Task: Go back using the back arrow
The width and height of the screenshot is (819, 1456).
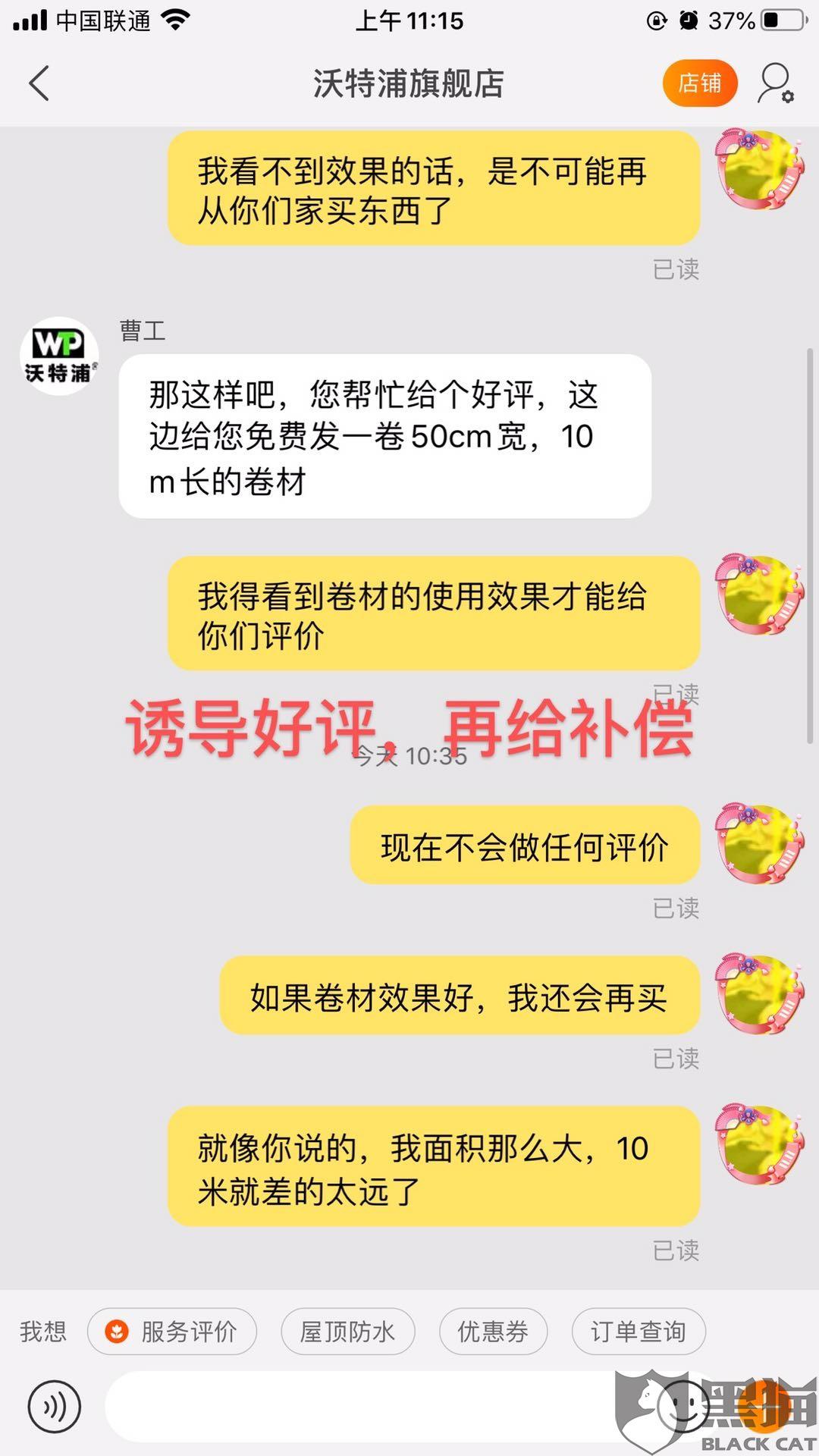Action: [39, 83]
